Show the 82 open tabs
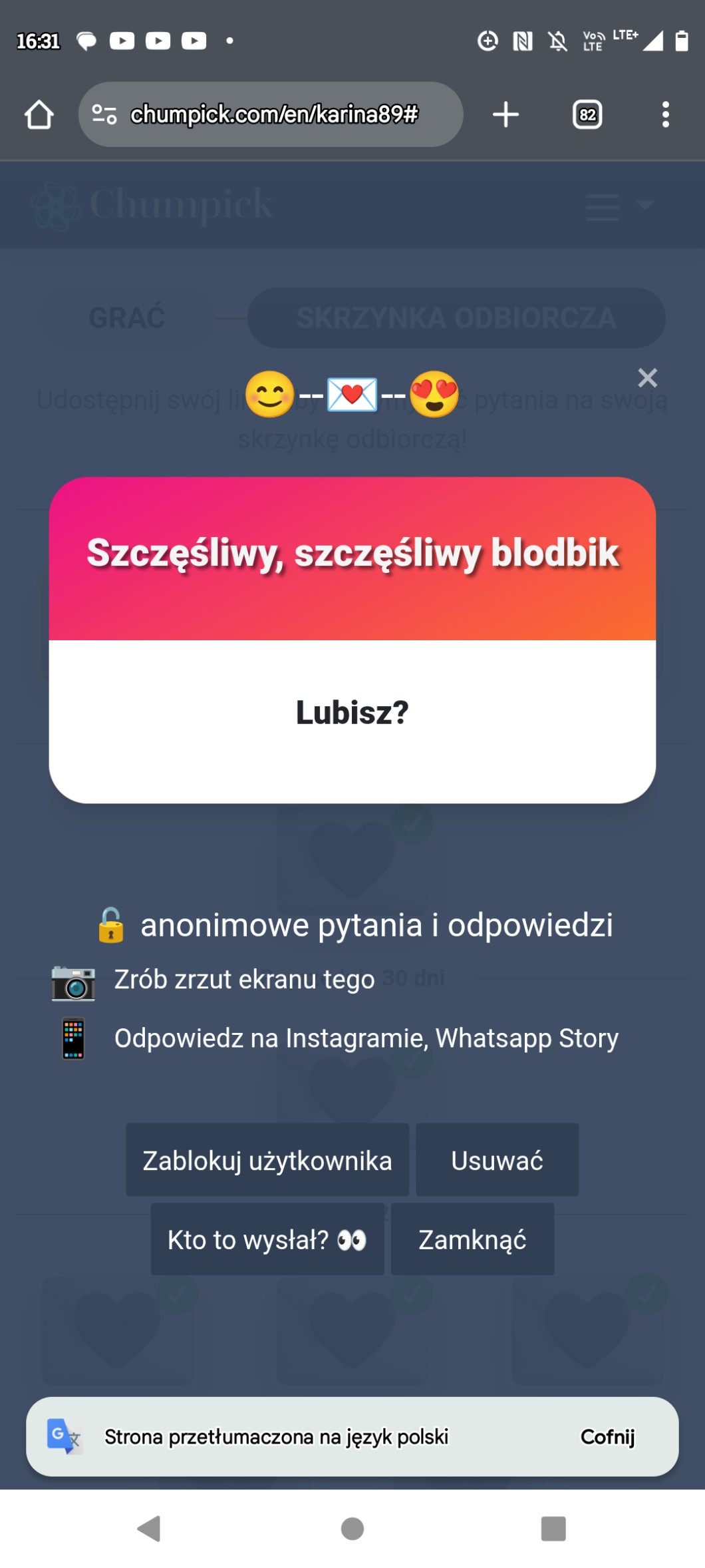This screenshot has width=705, height=1568. [x=587, y=114]
